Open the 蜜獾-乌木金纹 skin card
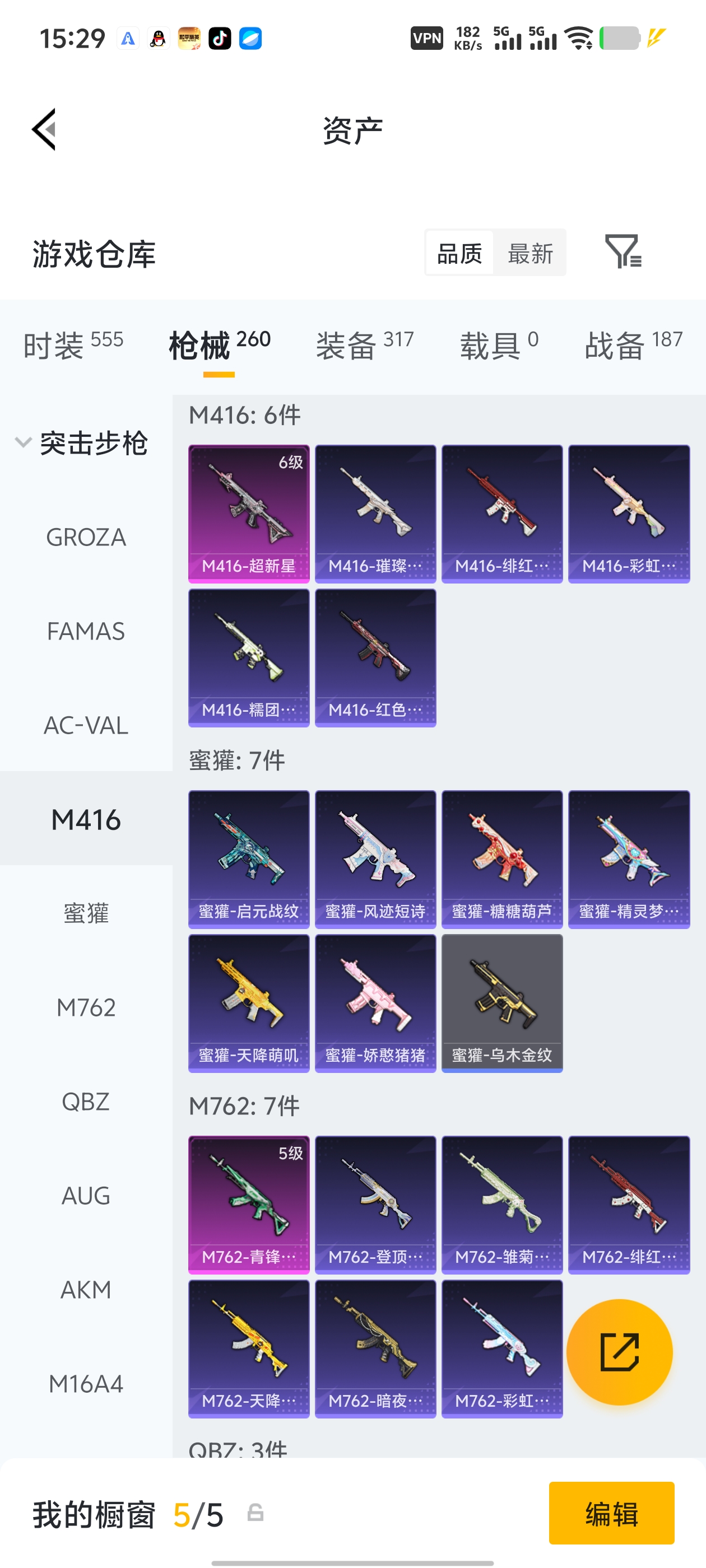706x1568 pixels. tap(502, 1003)
